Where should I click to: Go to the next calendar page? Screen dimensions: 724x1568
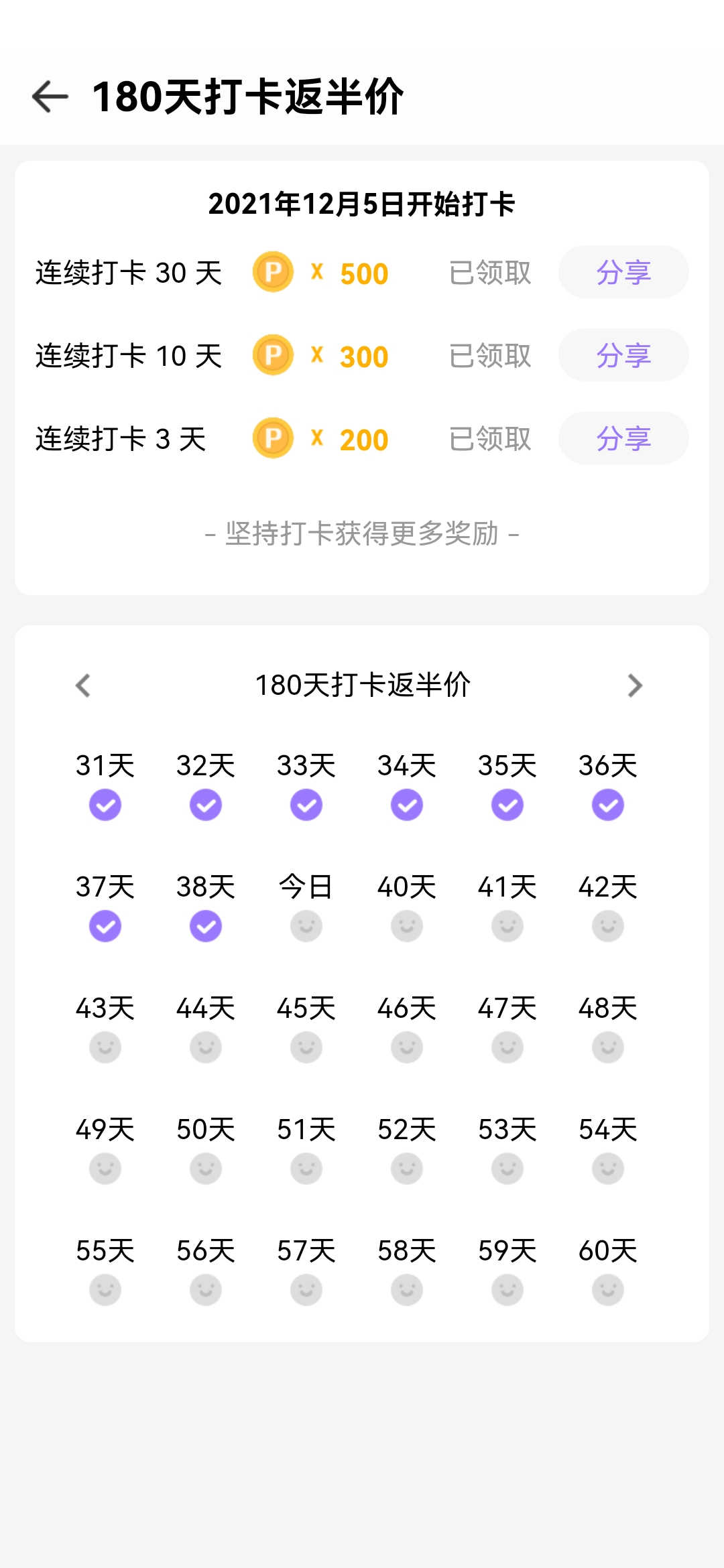click(634, 685)
